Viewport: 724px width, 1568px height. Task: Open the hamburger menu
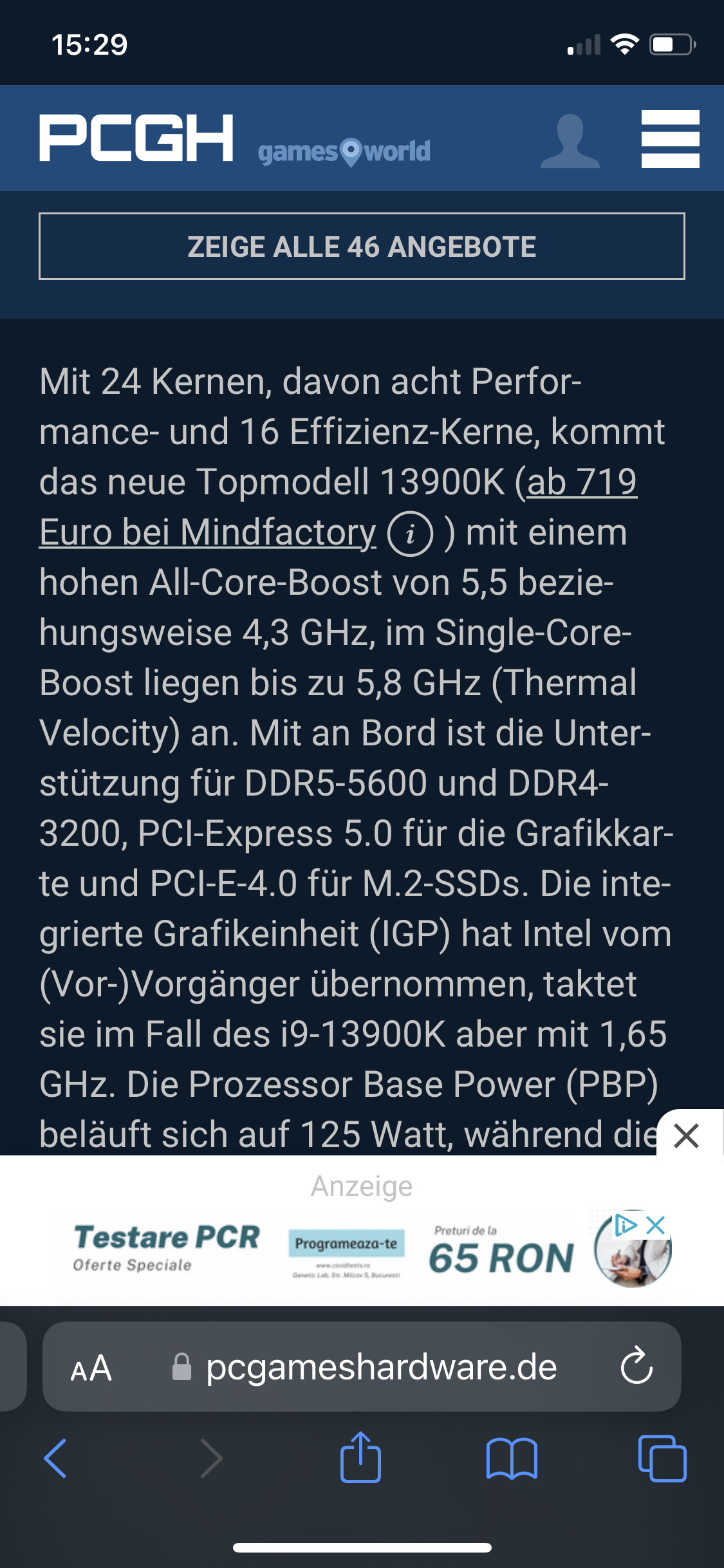(670, 139)
